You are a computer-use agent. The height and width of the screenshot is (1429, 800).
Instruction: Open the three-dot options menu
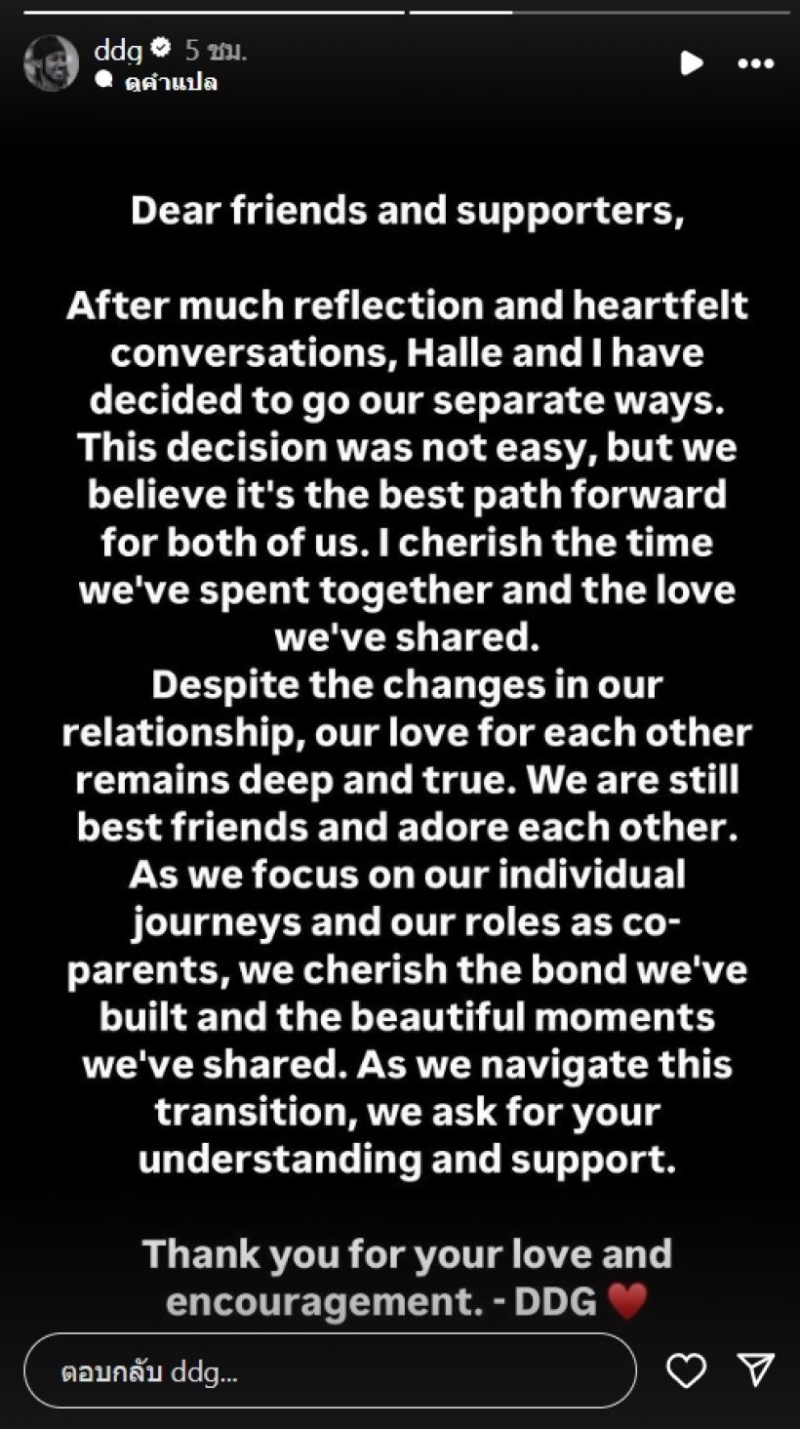pyautogui.click(x=755, y=63)
